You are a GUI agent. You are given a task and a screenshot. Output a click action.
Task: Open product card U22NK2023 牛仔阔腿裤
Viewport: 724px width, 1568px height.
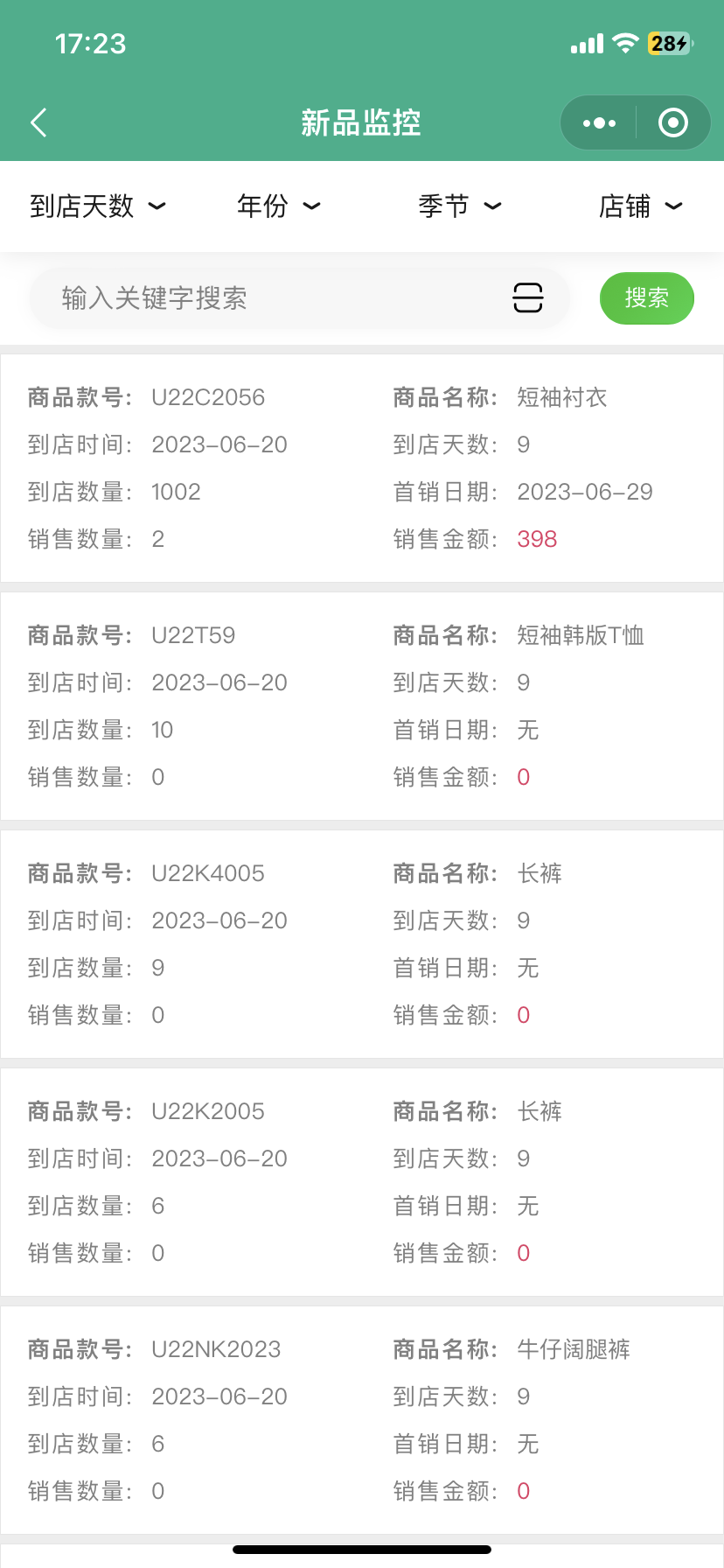coord(362,1420)
